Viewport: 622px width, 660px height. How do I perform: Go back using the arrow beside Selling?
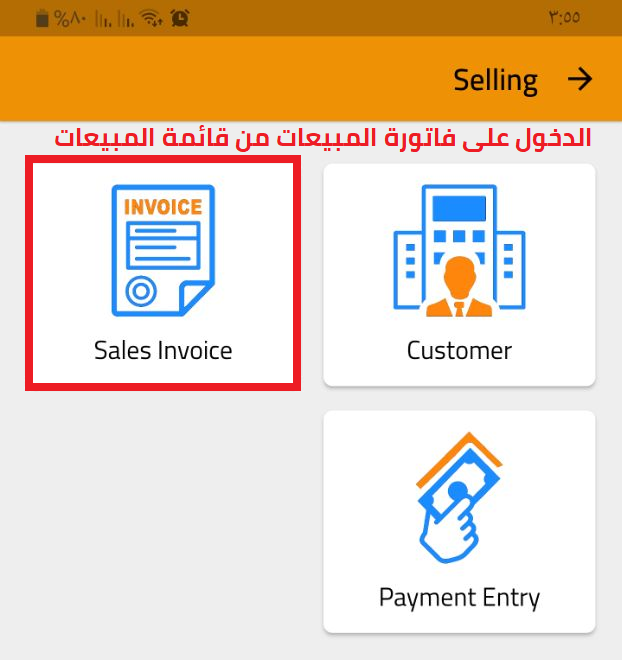pyautogui.click(x=580, y=80)
